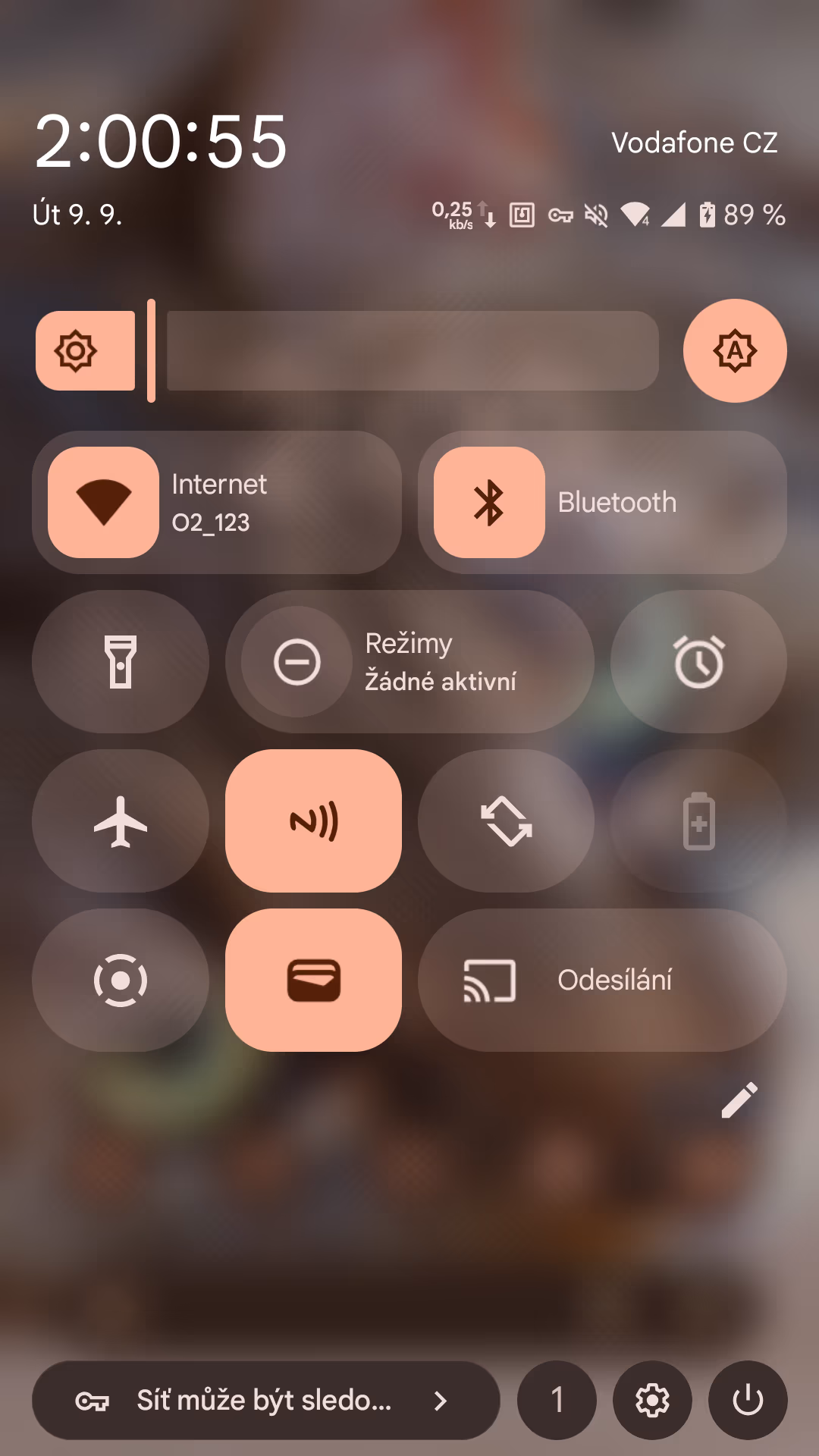Turn off NFC

click(313, 821)
